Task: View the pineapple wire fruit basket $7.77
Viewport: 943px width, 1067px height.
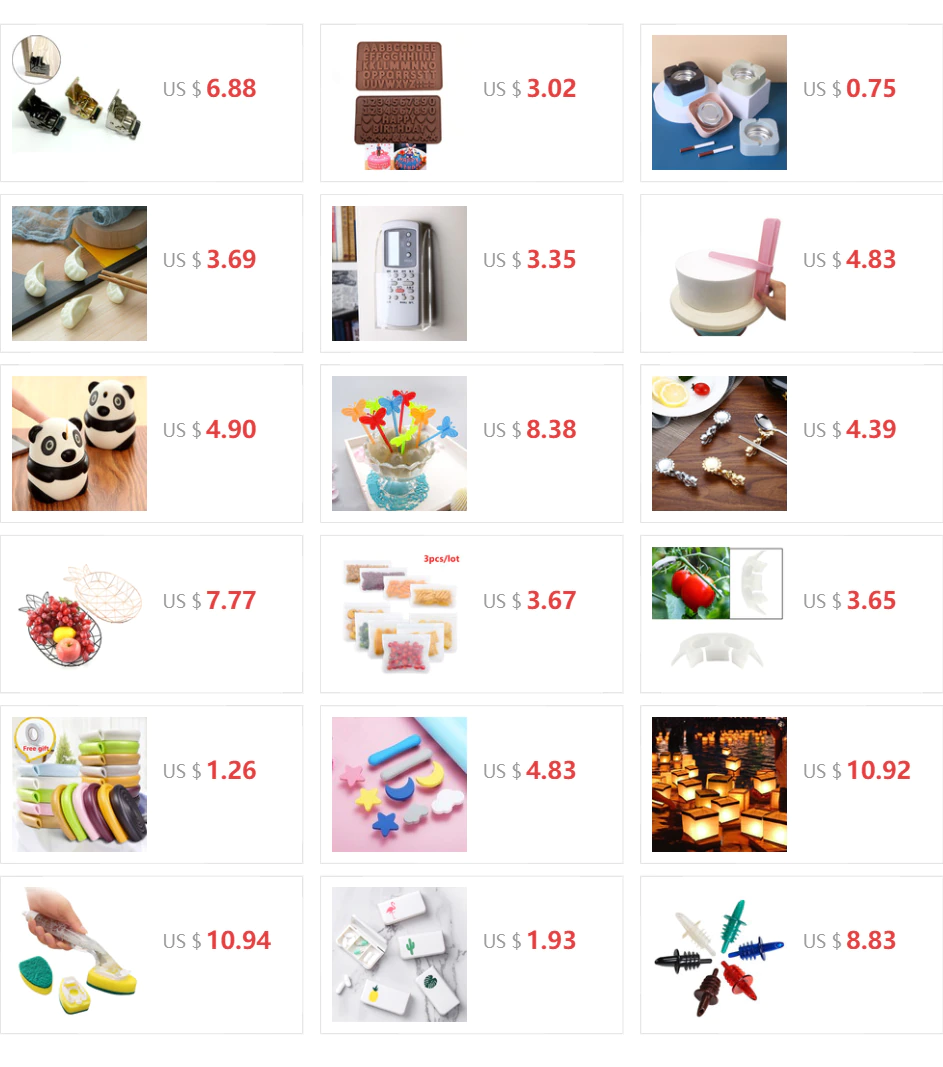Action: coord(79,613)
